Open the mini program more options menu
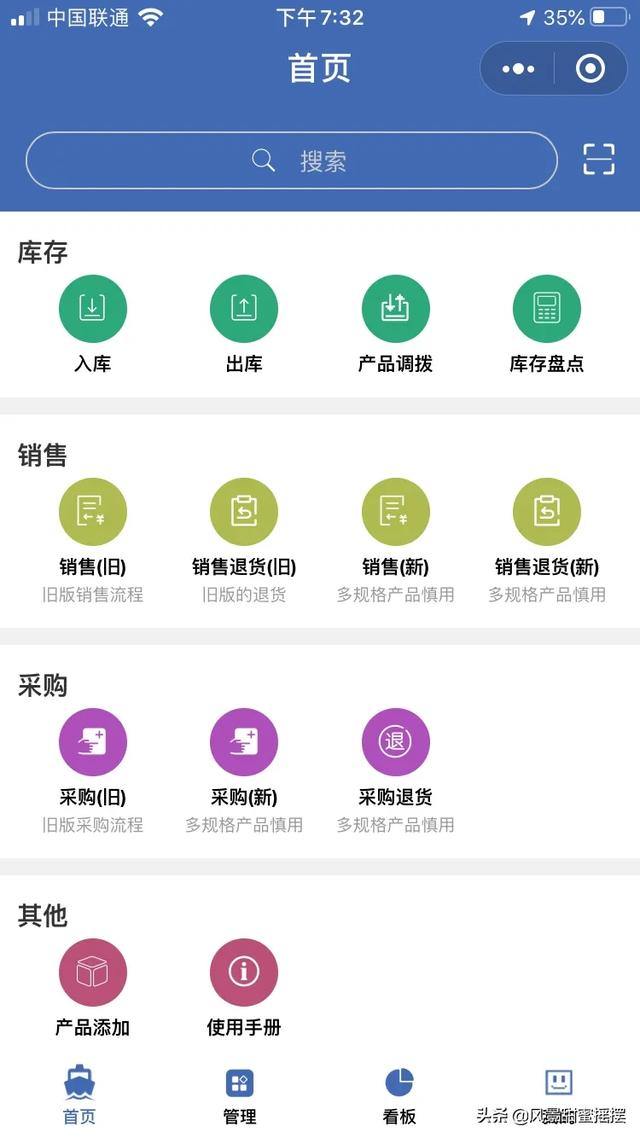640x1138 pixels. pos(518,69)
